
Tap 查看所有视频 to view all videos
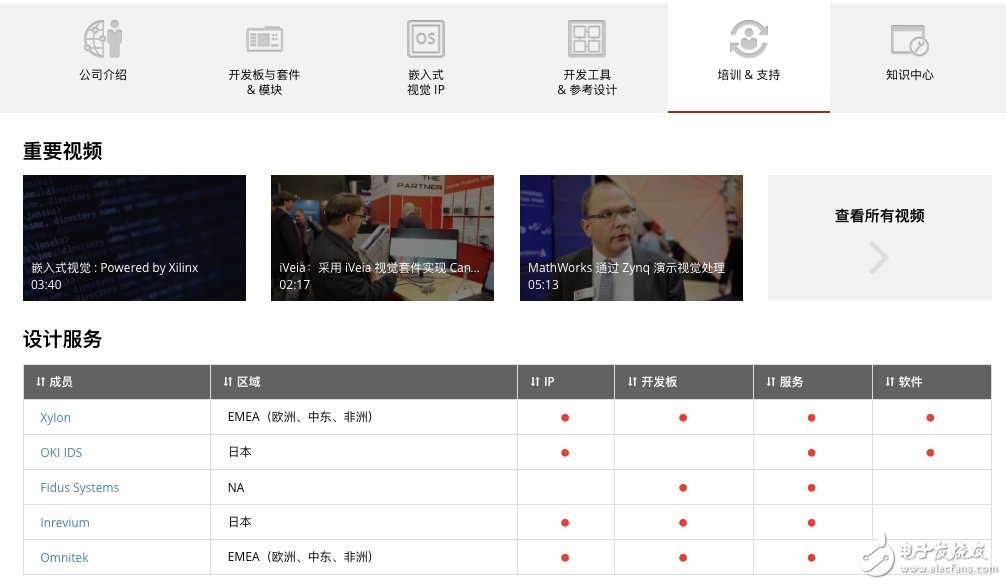(879, 238)
